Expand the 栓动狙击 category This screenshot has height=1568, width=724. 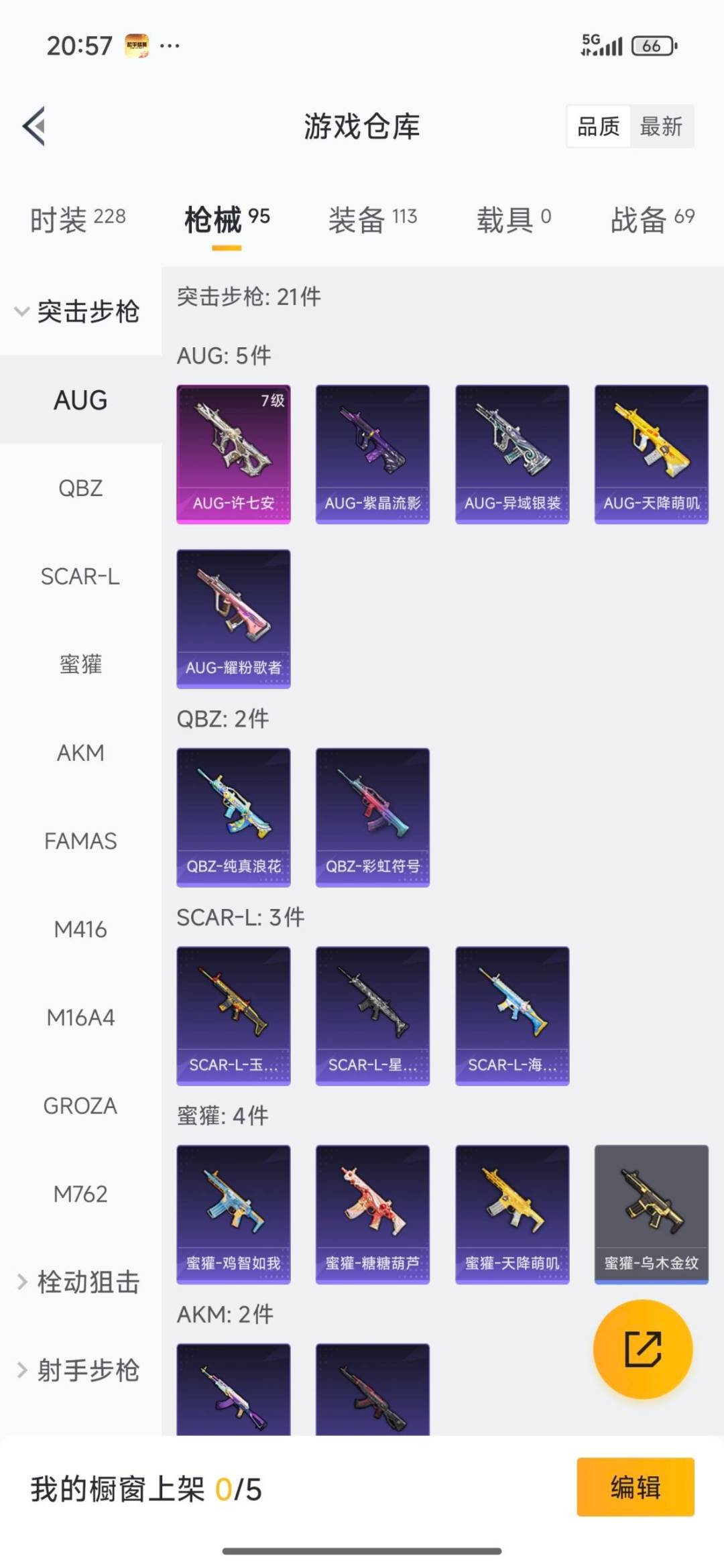pyautogui.click(x=79, y=1282)
